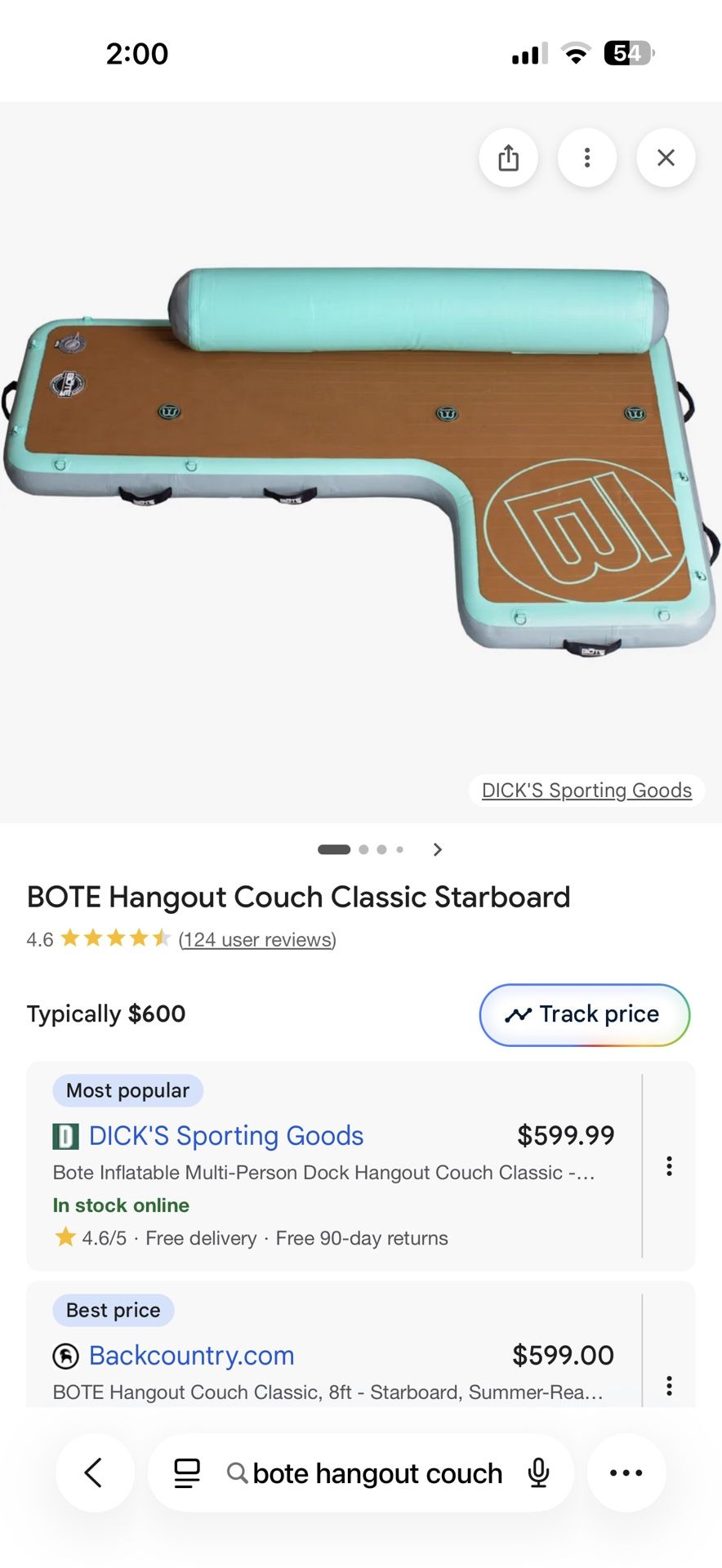Tap the DICK'S Sporting Goods image attribution

(586, 790)
